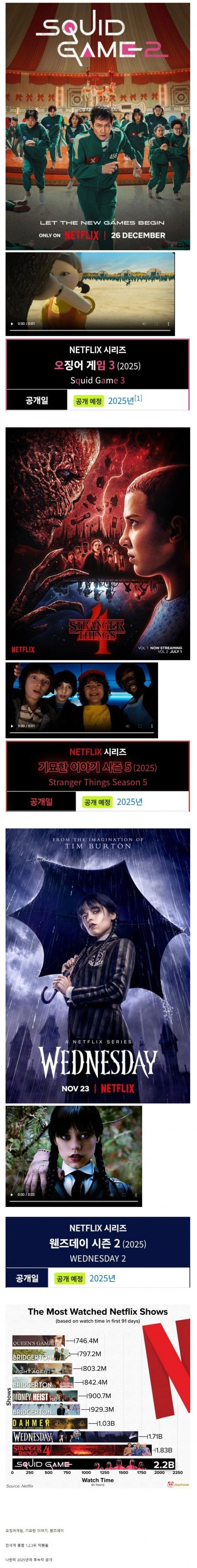Open more options on Wednesday video
This screenshot has width=197, height=1568.
136,1194
